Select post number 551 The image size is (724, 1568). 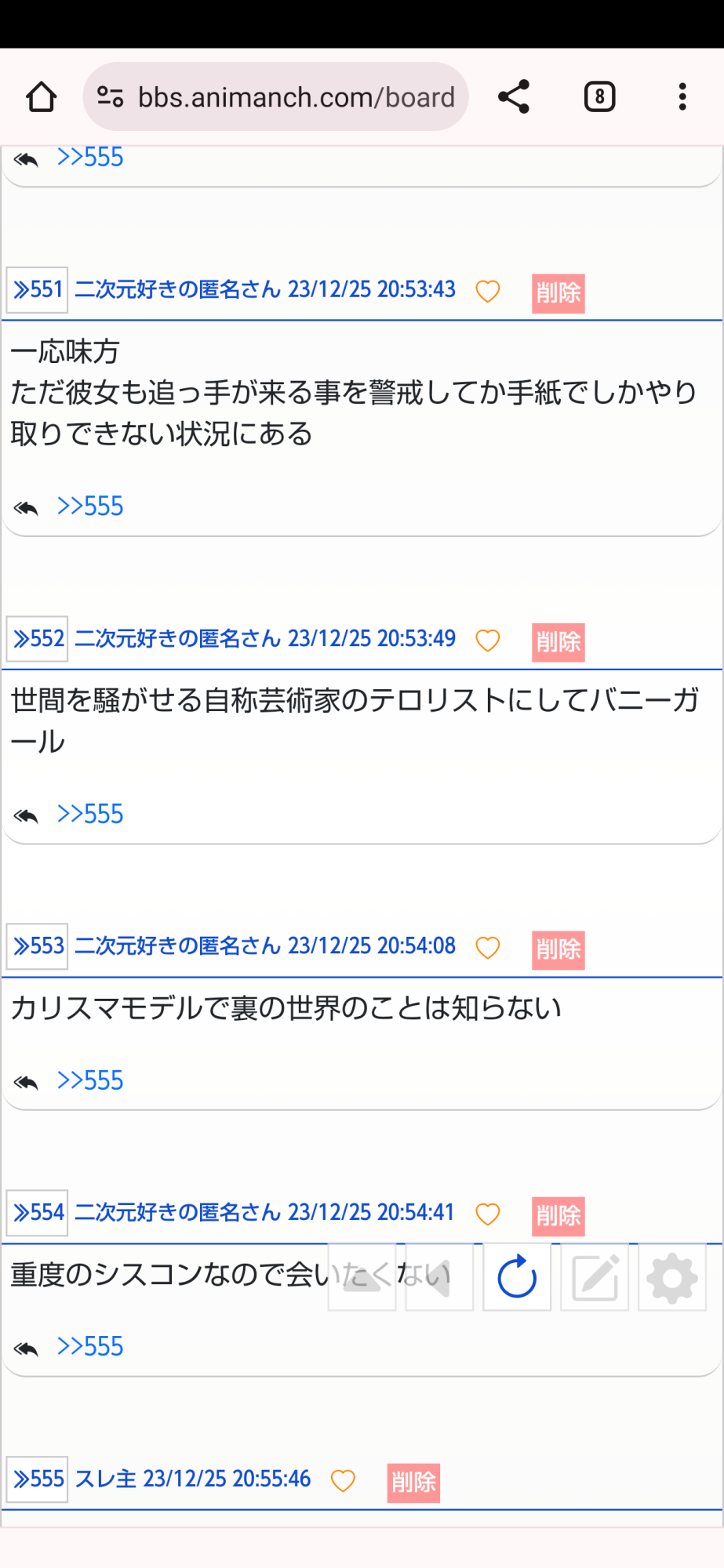(x=37, y=290)
